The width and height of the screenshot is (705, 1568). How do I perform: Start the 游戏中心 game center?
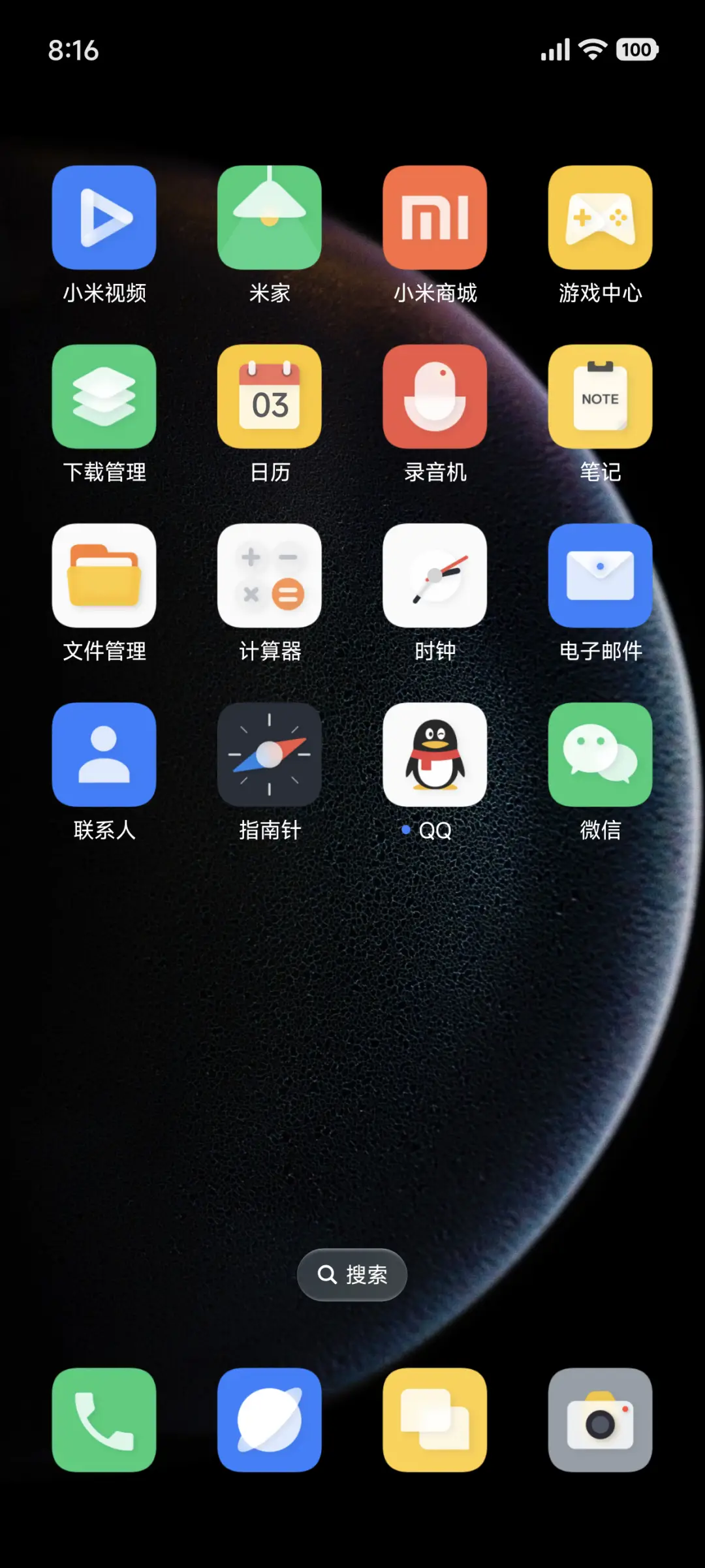point(600,218)
